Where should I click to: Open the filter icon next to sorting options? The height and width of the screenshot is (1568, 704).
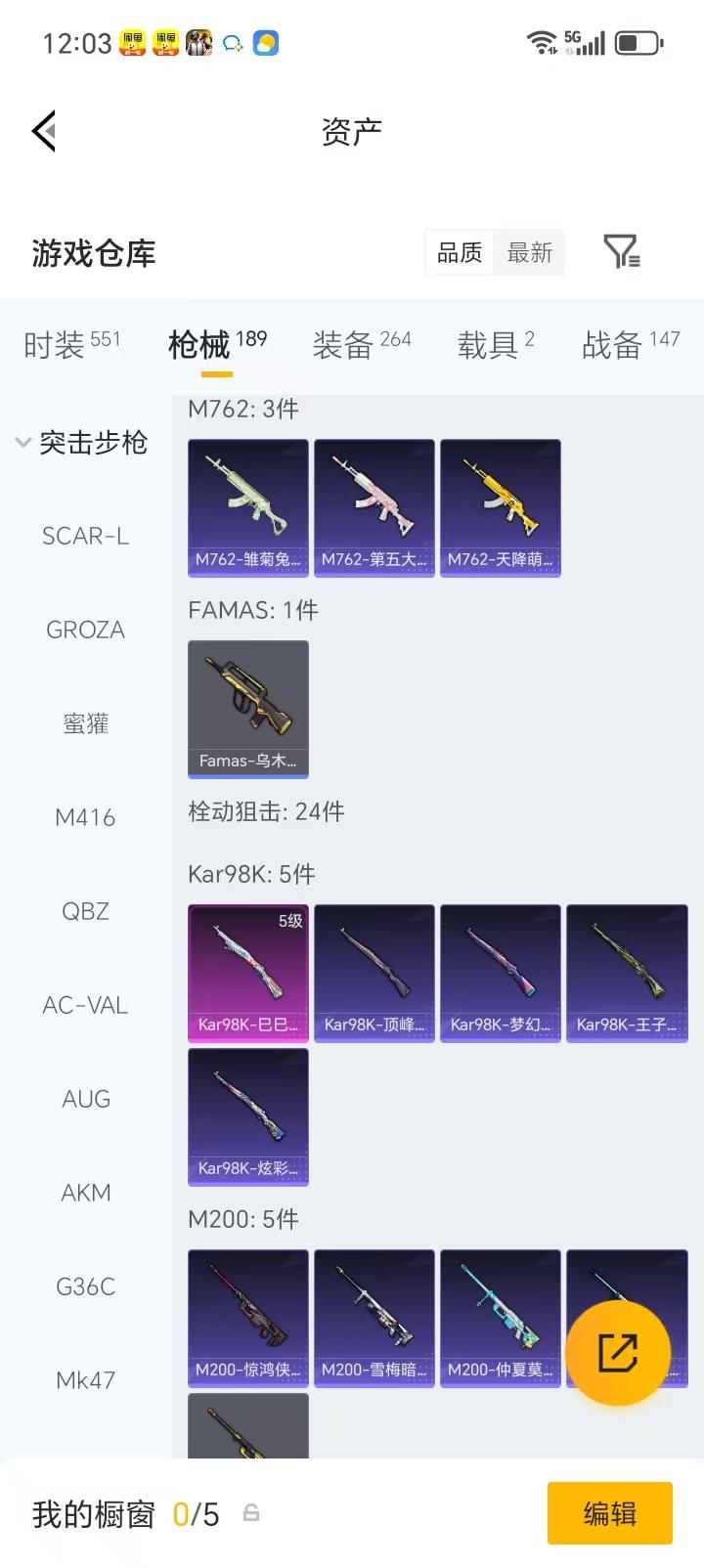pyautogui.click(x=620, y=252)
